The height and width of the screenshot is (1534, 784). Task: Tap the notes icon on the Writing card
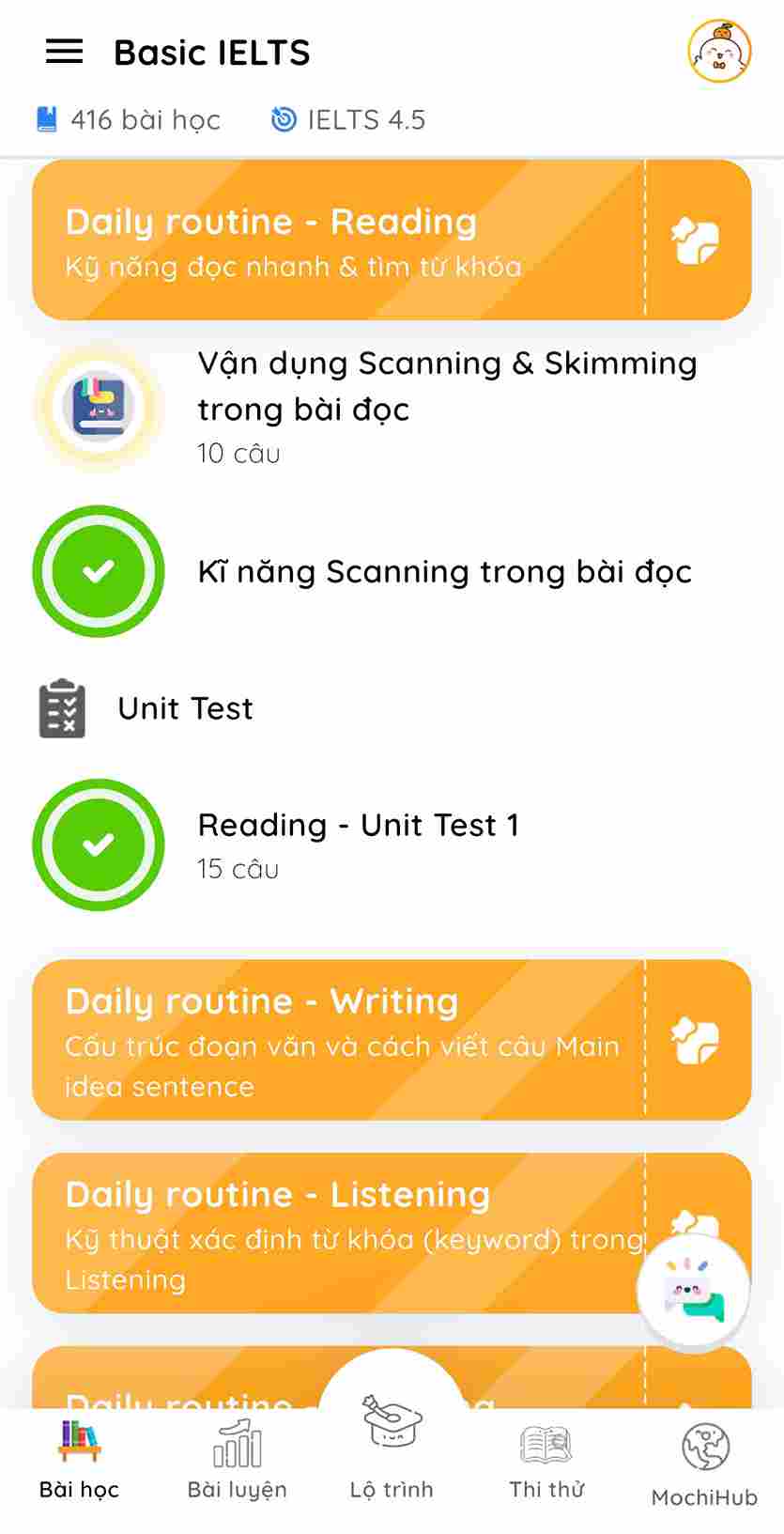(696, 1040)
